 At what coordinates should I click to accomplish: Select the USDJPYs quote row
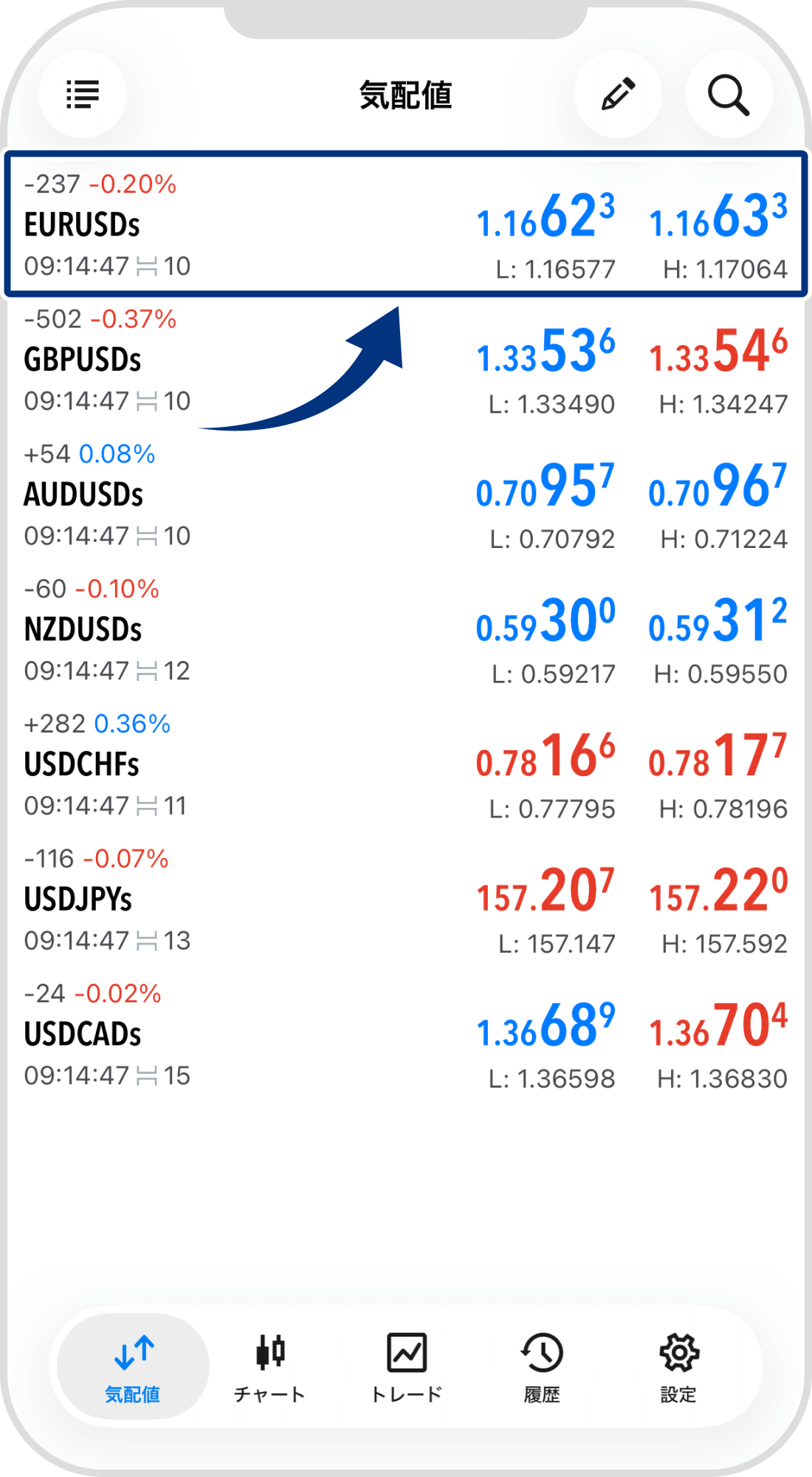tap(406, 899)
